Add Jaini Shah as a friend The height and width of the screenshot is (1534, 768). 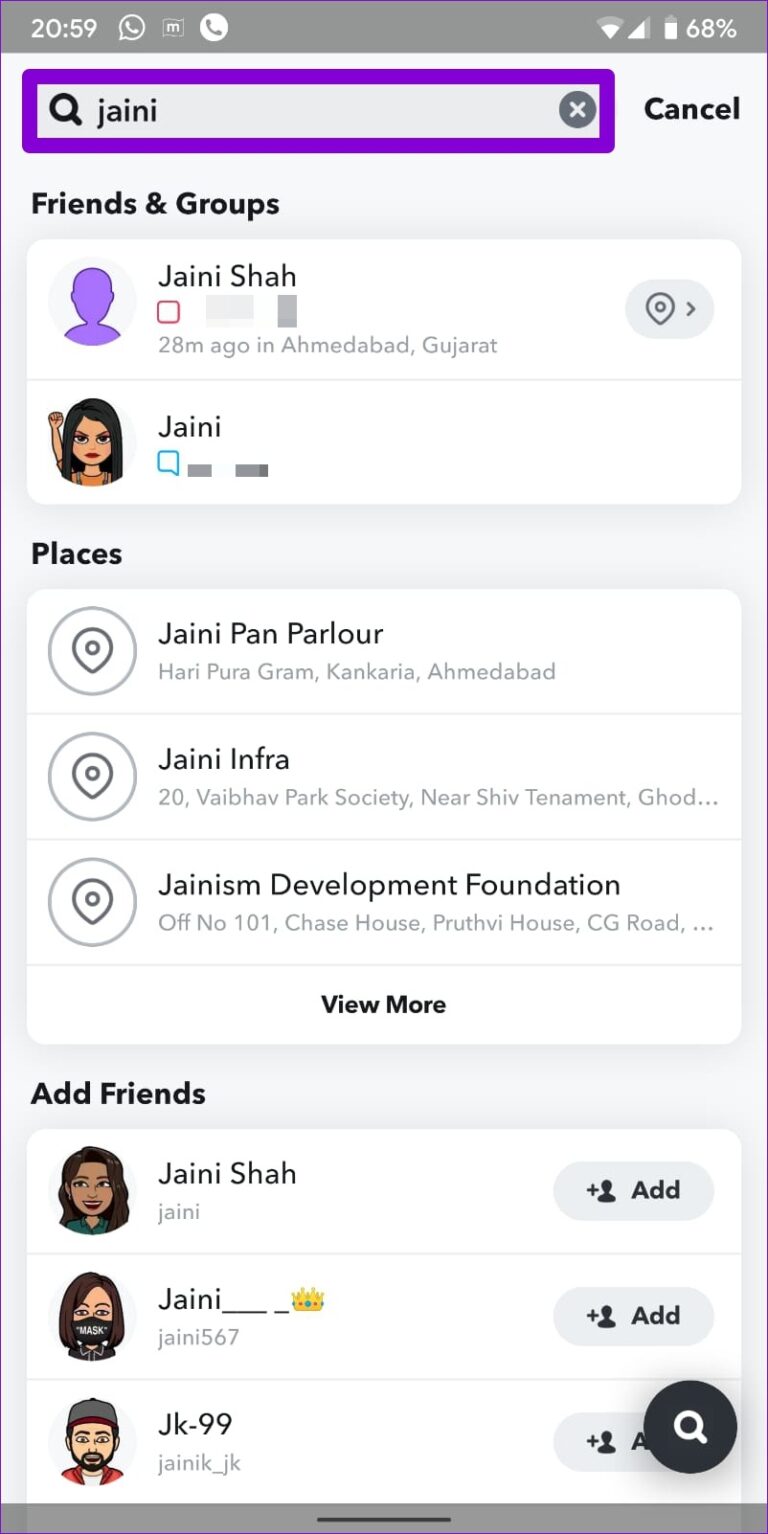633,1190
